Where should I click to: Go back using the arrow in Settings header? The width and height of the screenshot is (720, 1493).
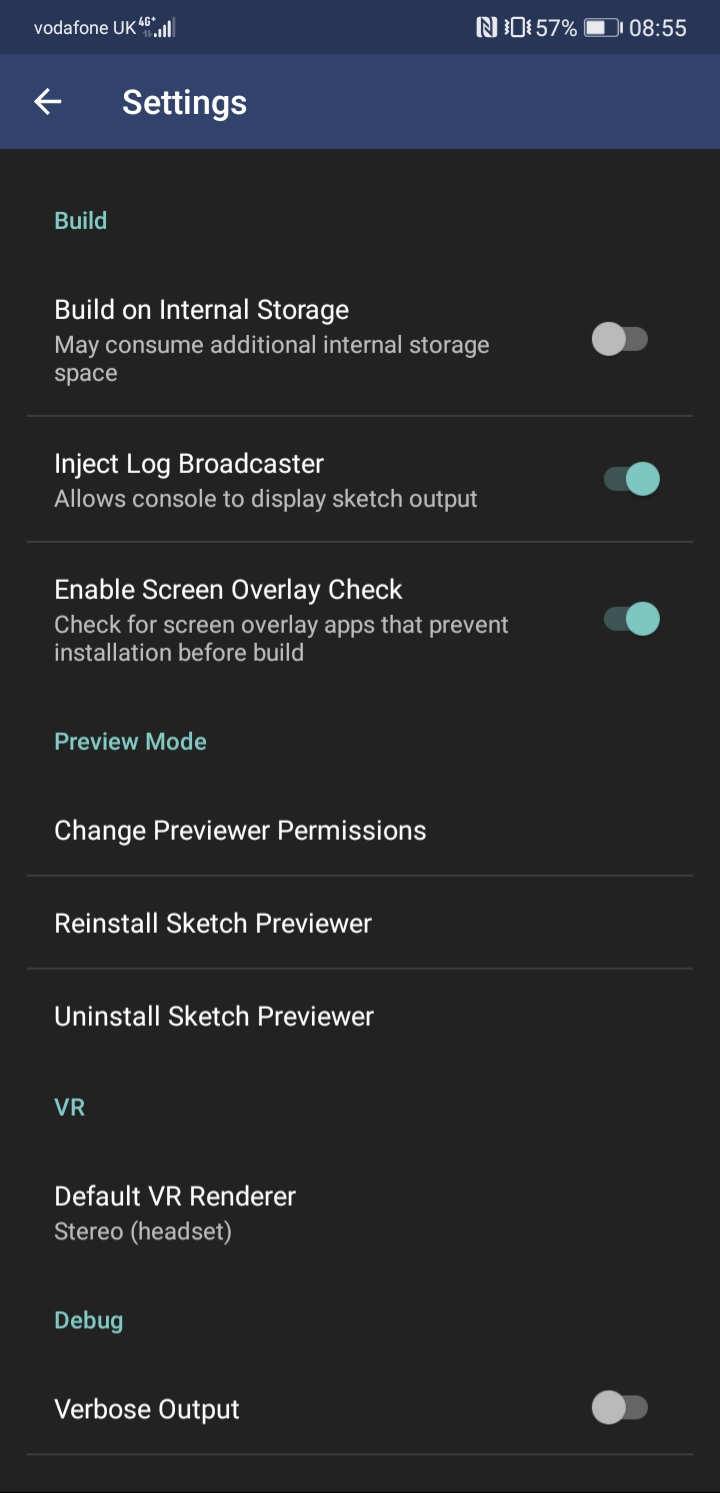click(x=48, y=102)
